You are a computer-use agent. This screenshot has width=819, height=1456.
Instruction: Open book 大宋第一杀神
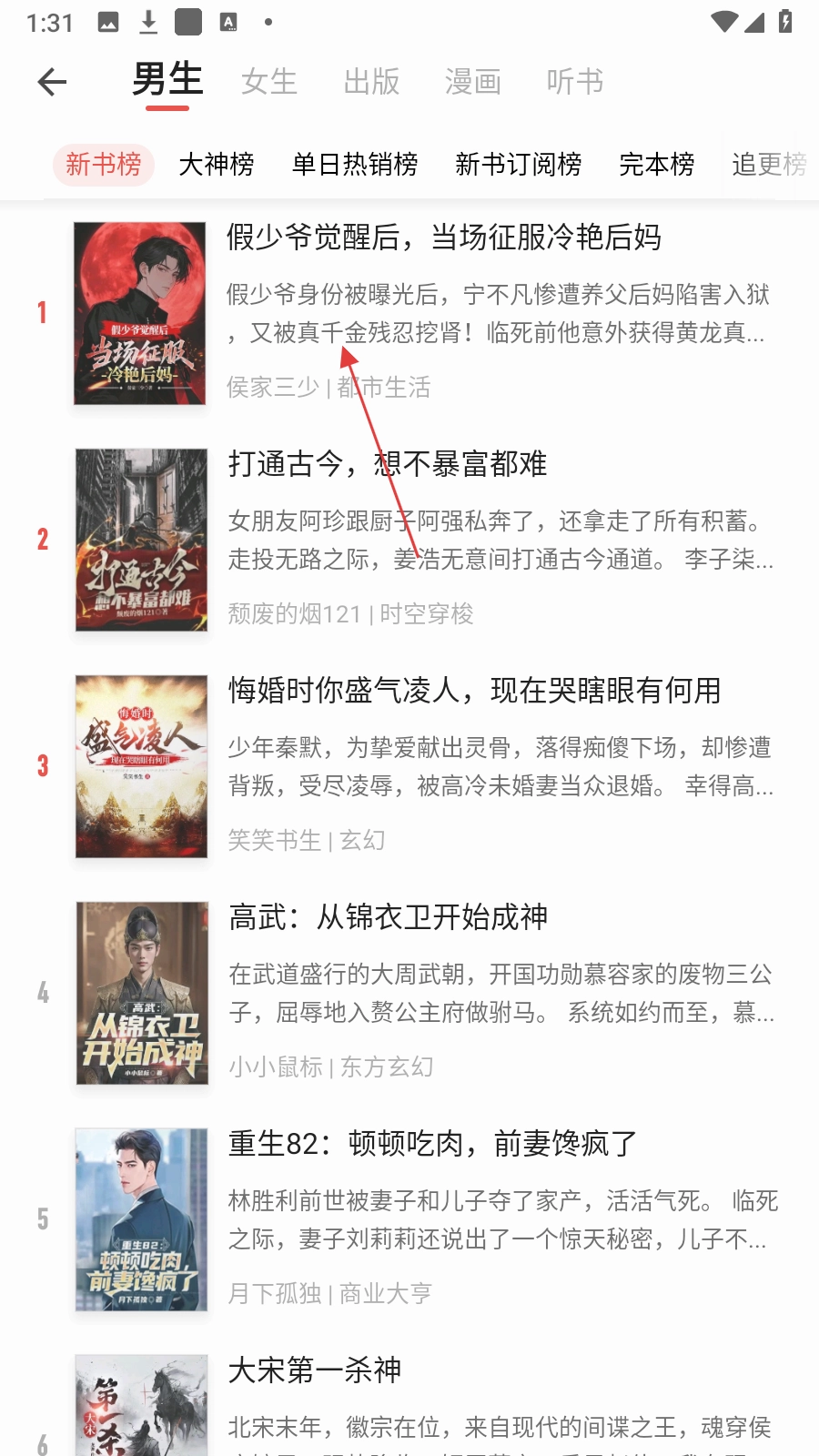tap(315, 1370)
